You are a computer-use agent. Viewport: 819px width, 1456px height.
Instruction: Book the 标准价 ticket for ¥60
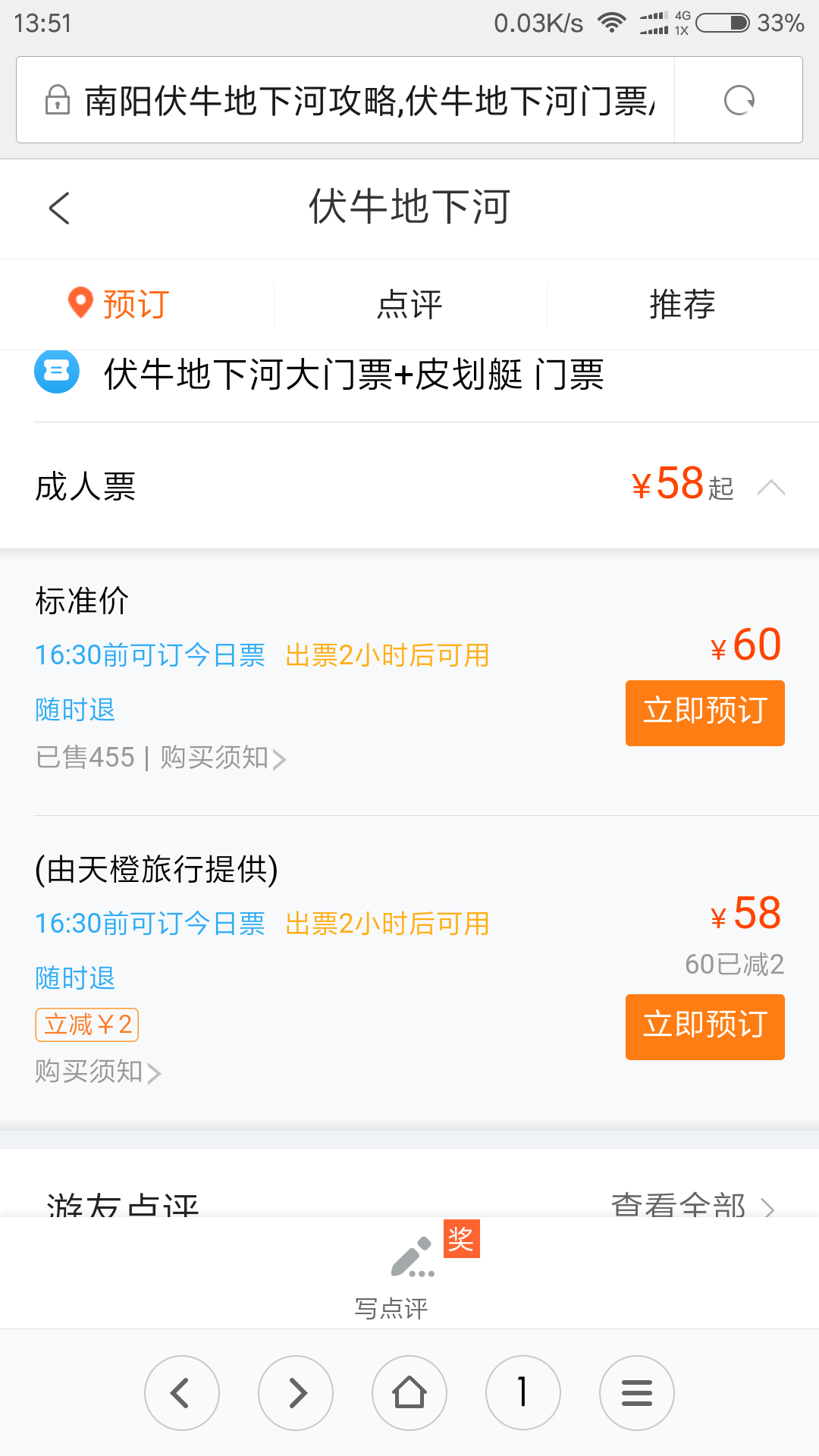(704, 713)
